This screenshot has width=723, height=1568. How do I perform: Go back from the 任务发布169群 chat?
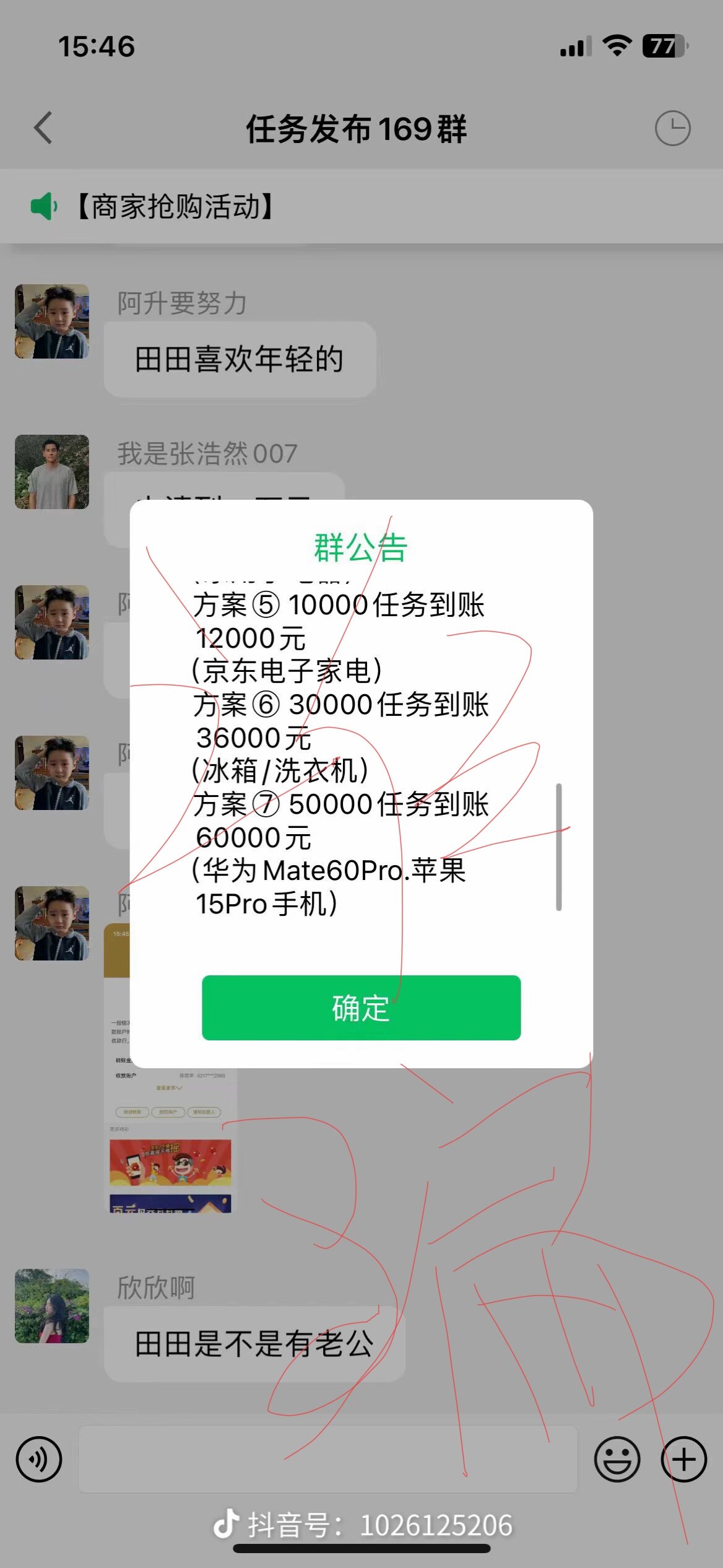tap(43, 128)
